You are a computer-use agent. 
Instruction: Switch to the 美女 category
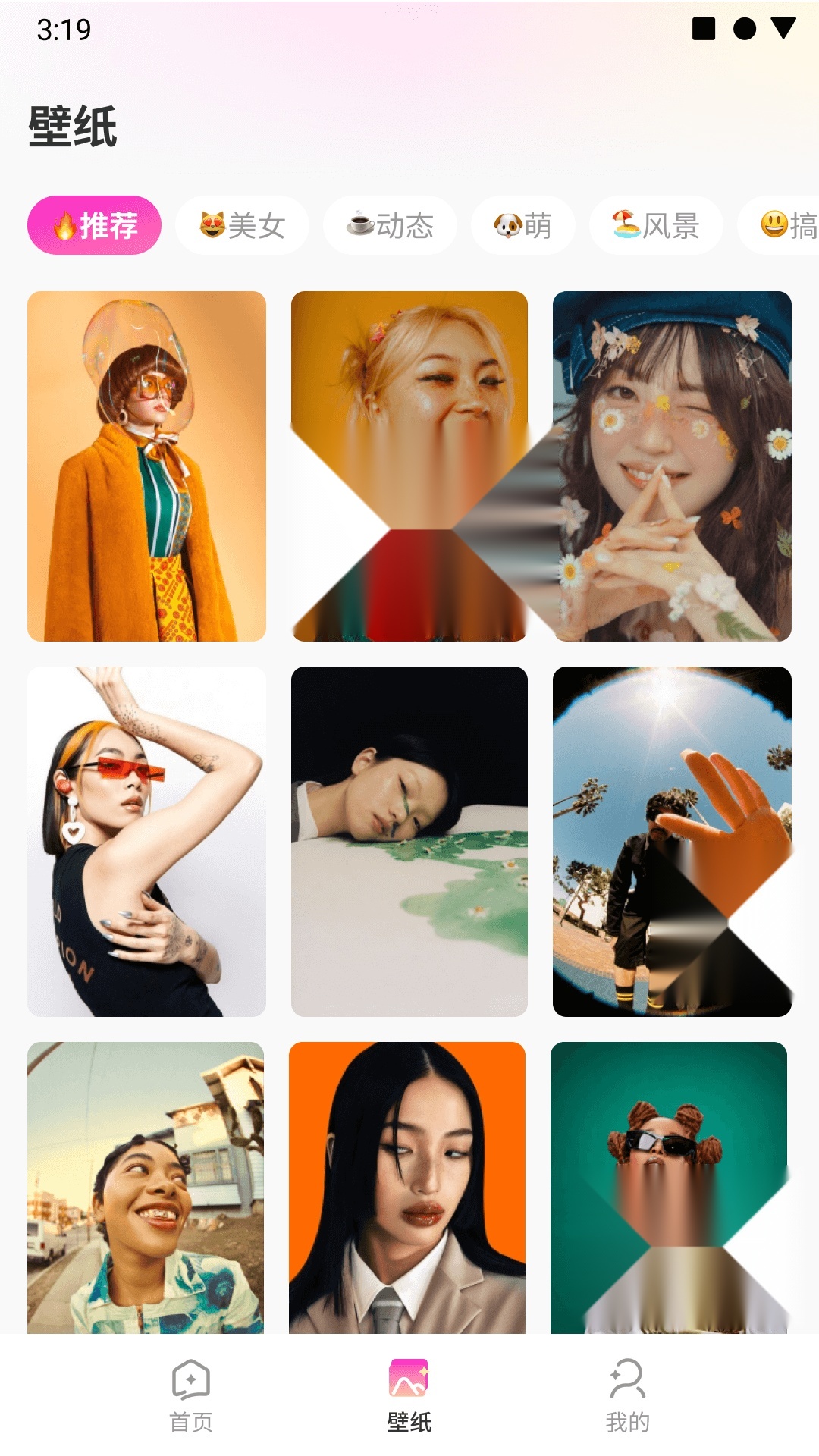242,225
